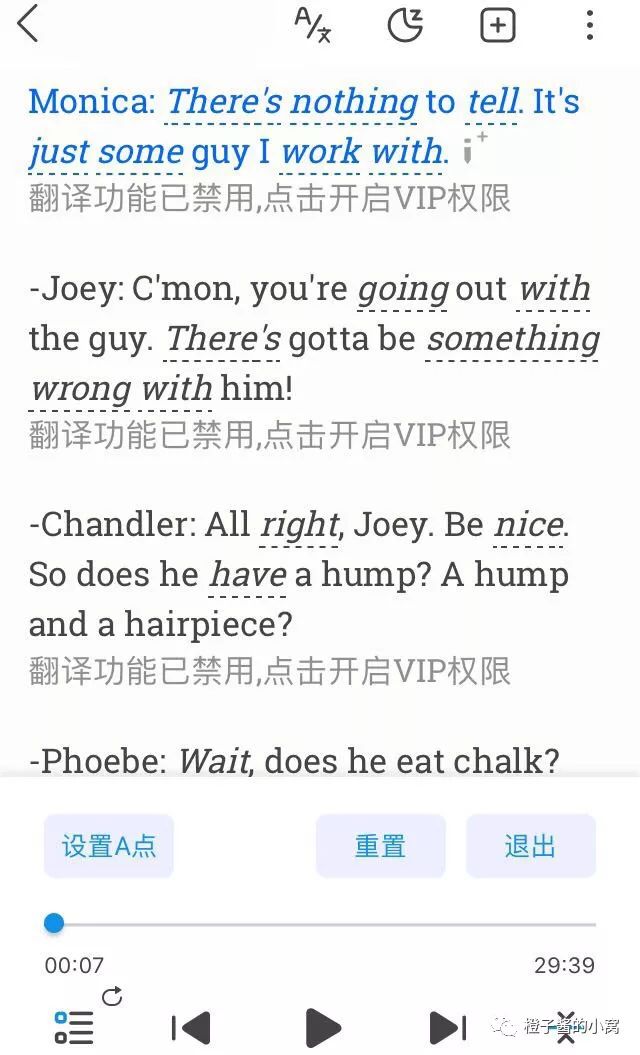Open the three-dot overflow menu

click(x=590, y=24)
